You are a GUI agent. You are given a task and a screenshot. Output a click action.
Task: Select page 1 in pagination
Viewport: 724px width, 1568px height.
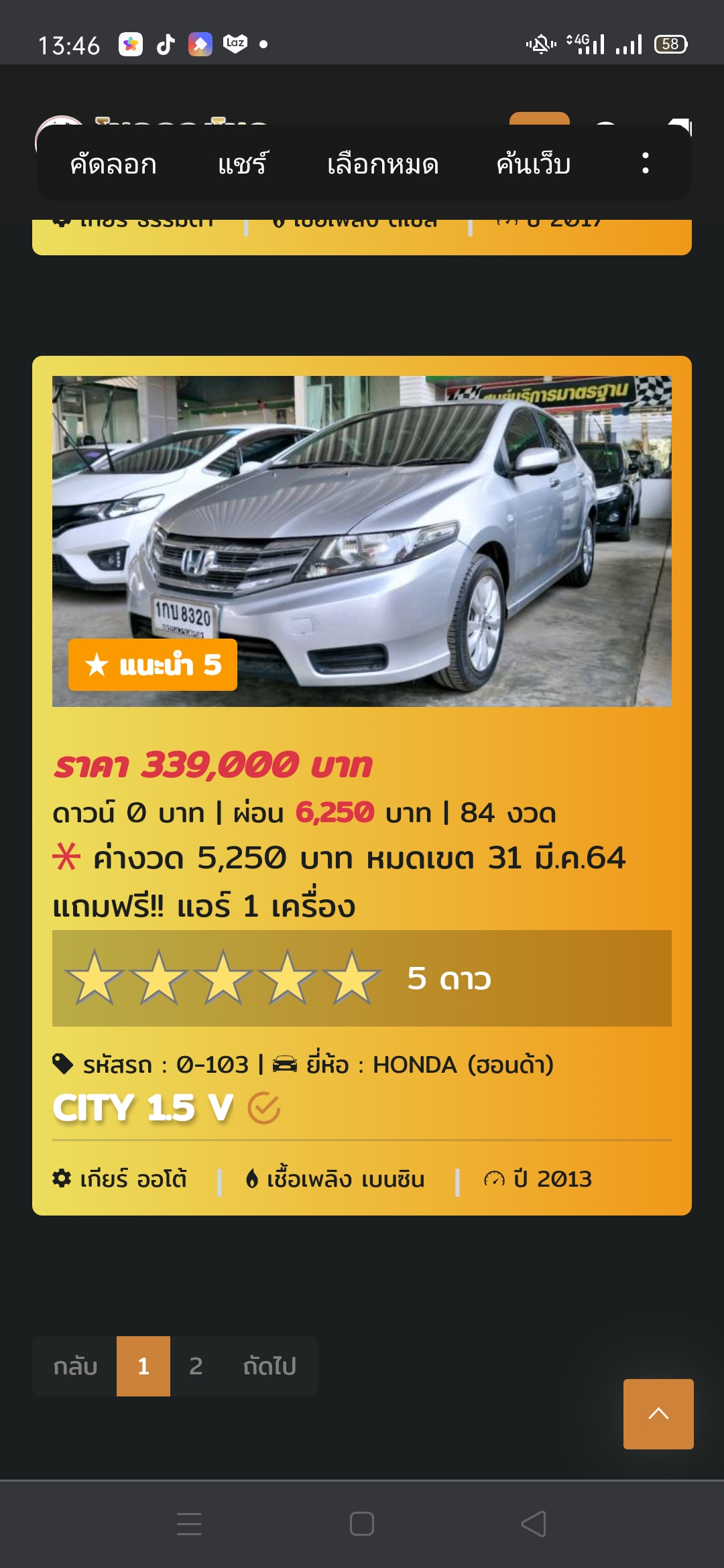point(143,1366)
